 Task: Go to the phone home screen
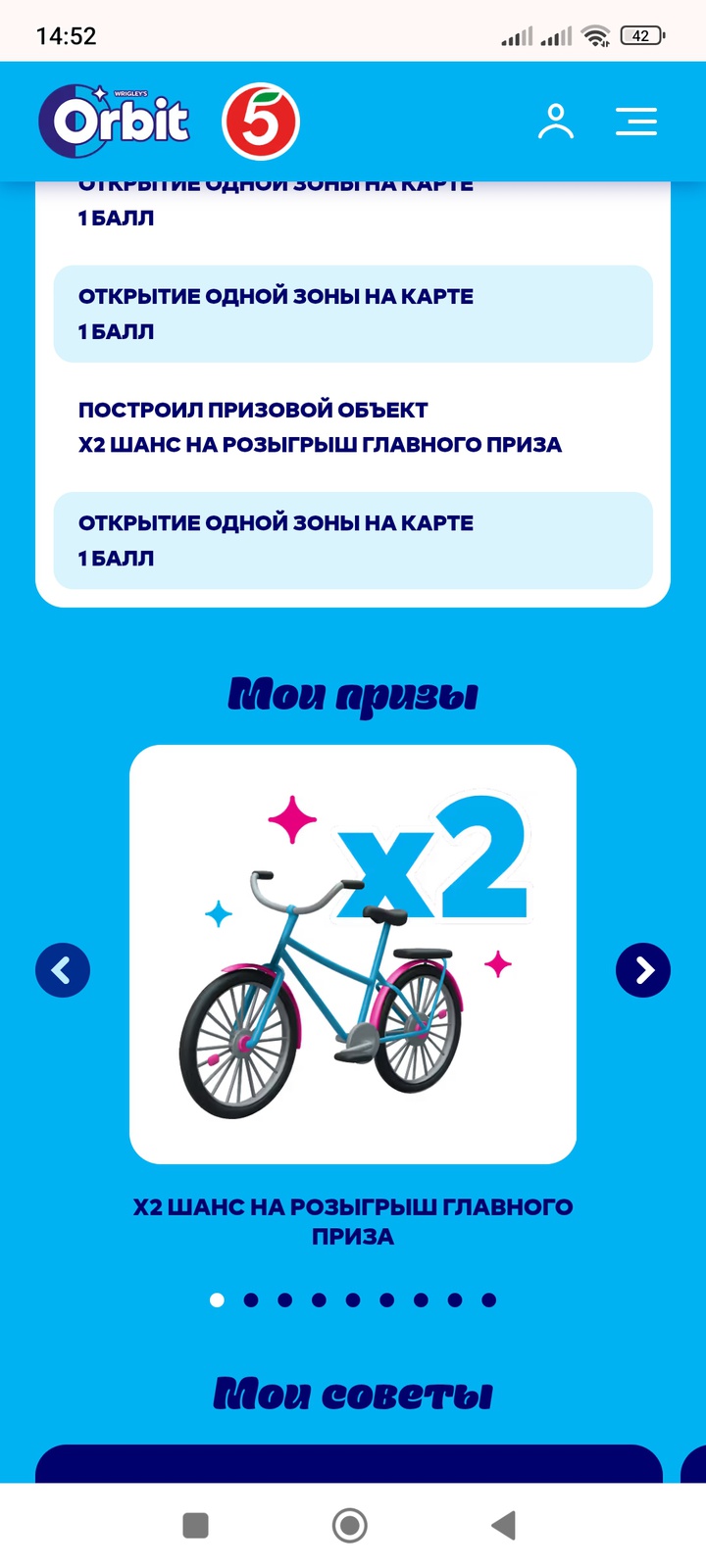350,1525
